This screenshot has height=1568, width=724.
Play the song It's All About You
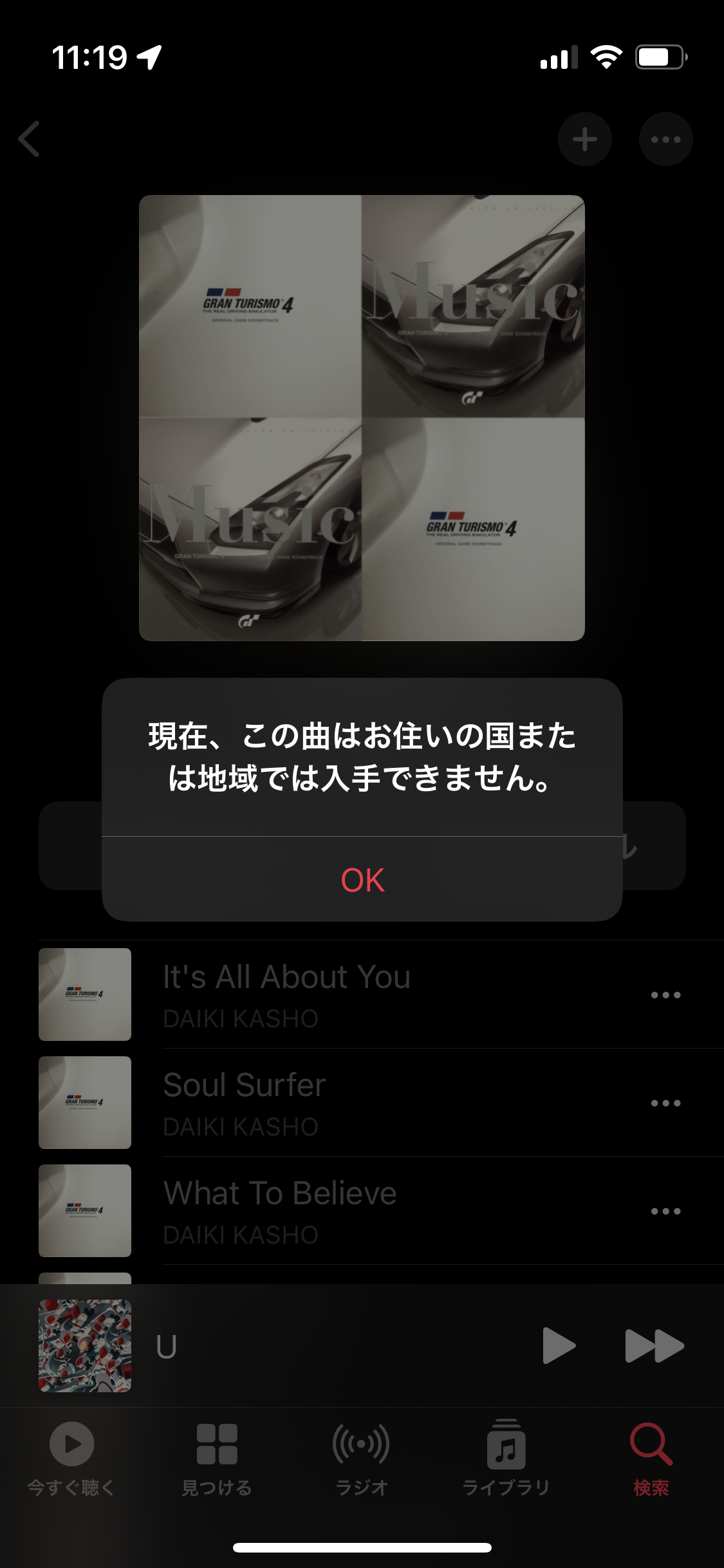tap(286, 994)
